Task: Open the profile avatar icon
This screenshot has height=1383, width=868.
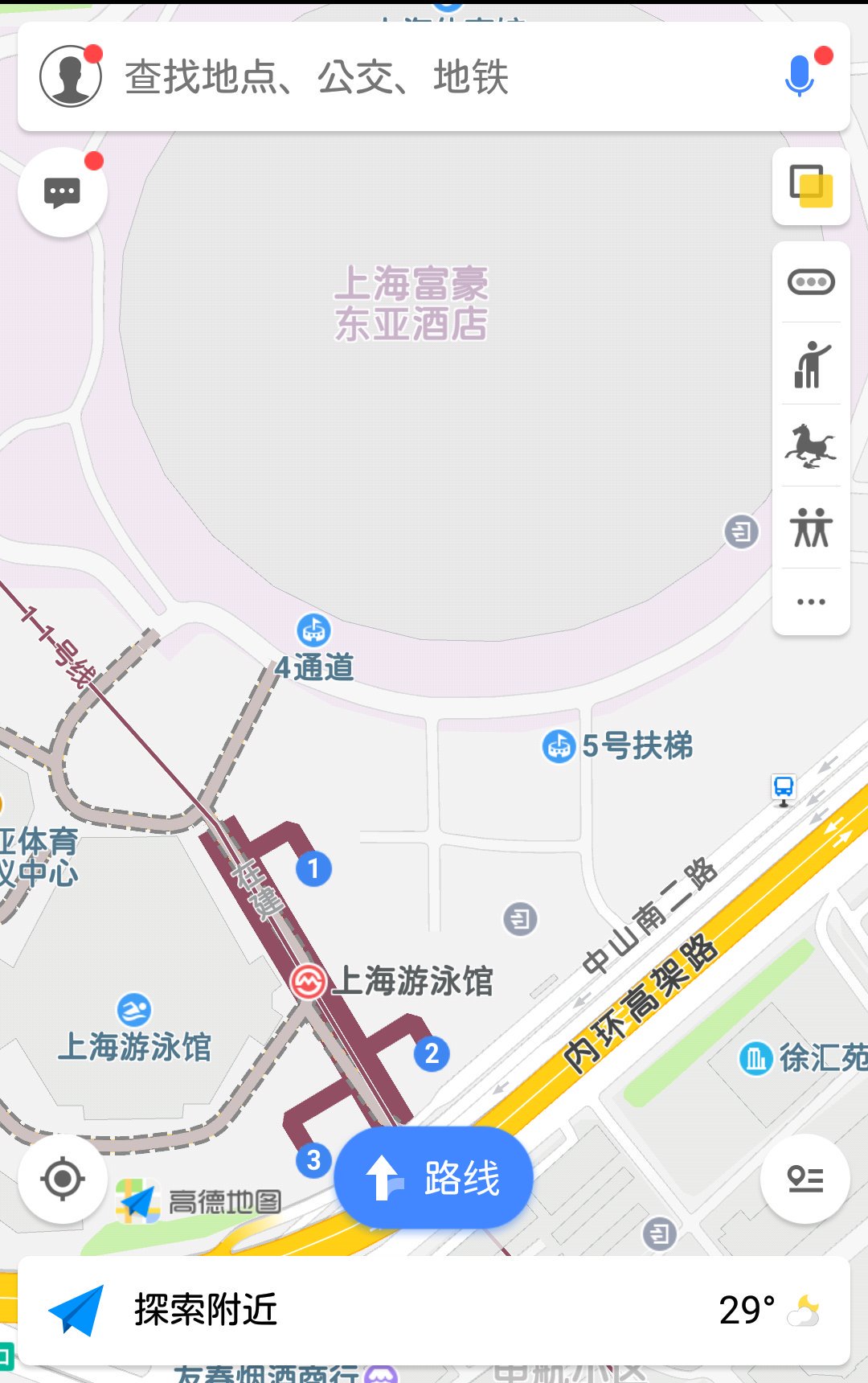Action: [71, 76]
